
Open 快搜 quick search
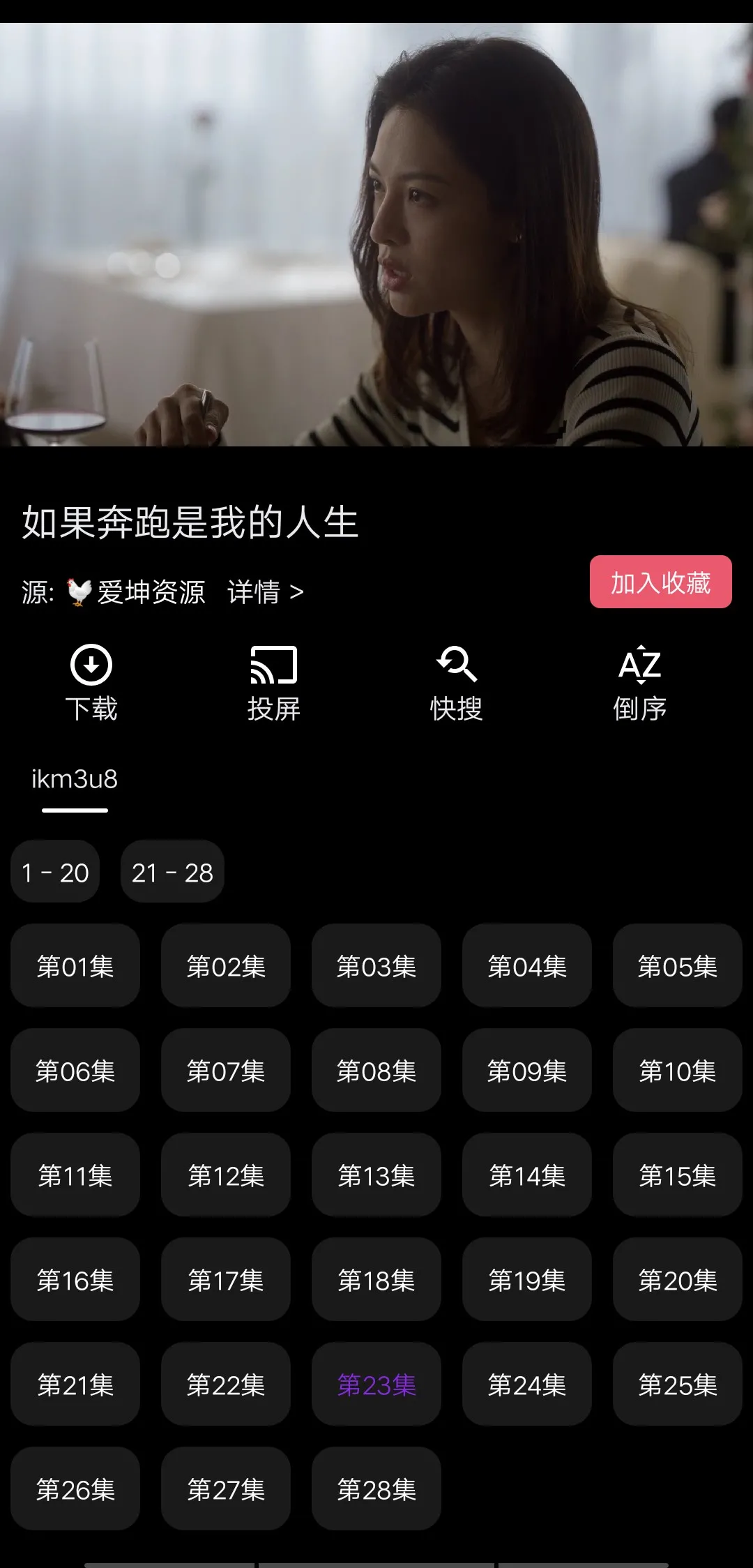pos(457,683)
